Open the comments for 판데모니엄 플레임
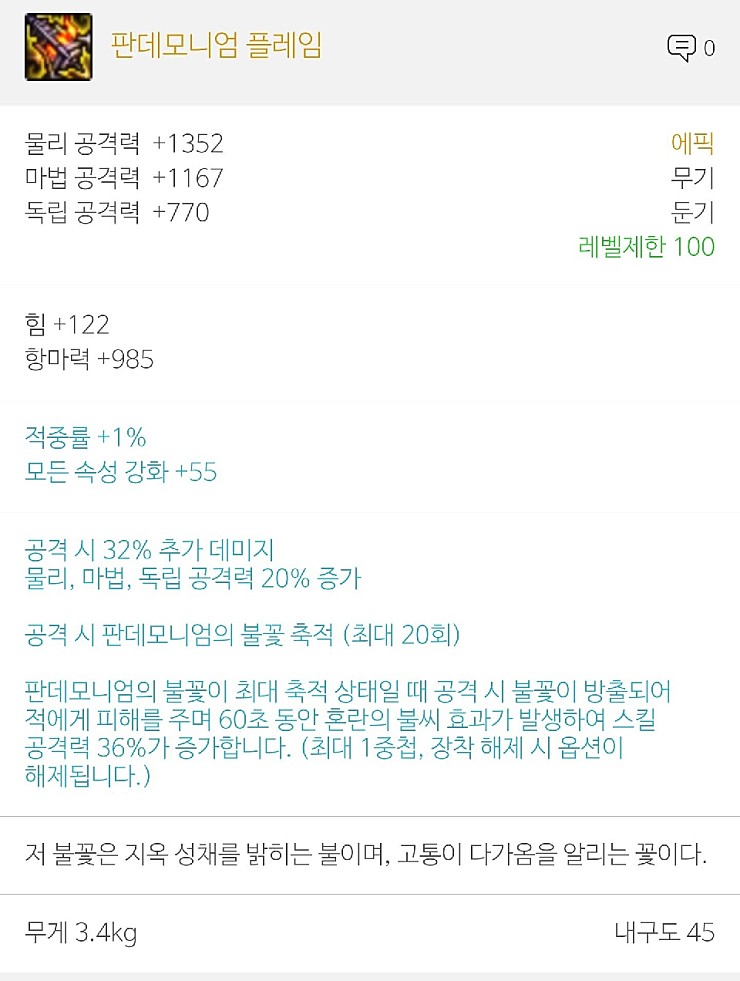Screen dimensions: 740x981 pos(683,47)
